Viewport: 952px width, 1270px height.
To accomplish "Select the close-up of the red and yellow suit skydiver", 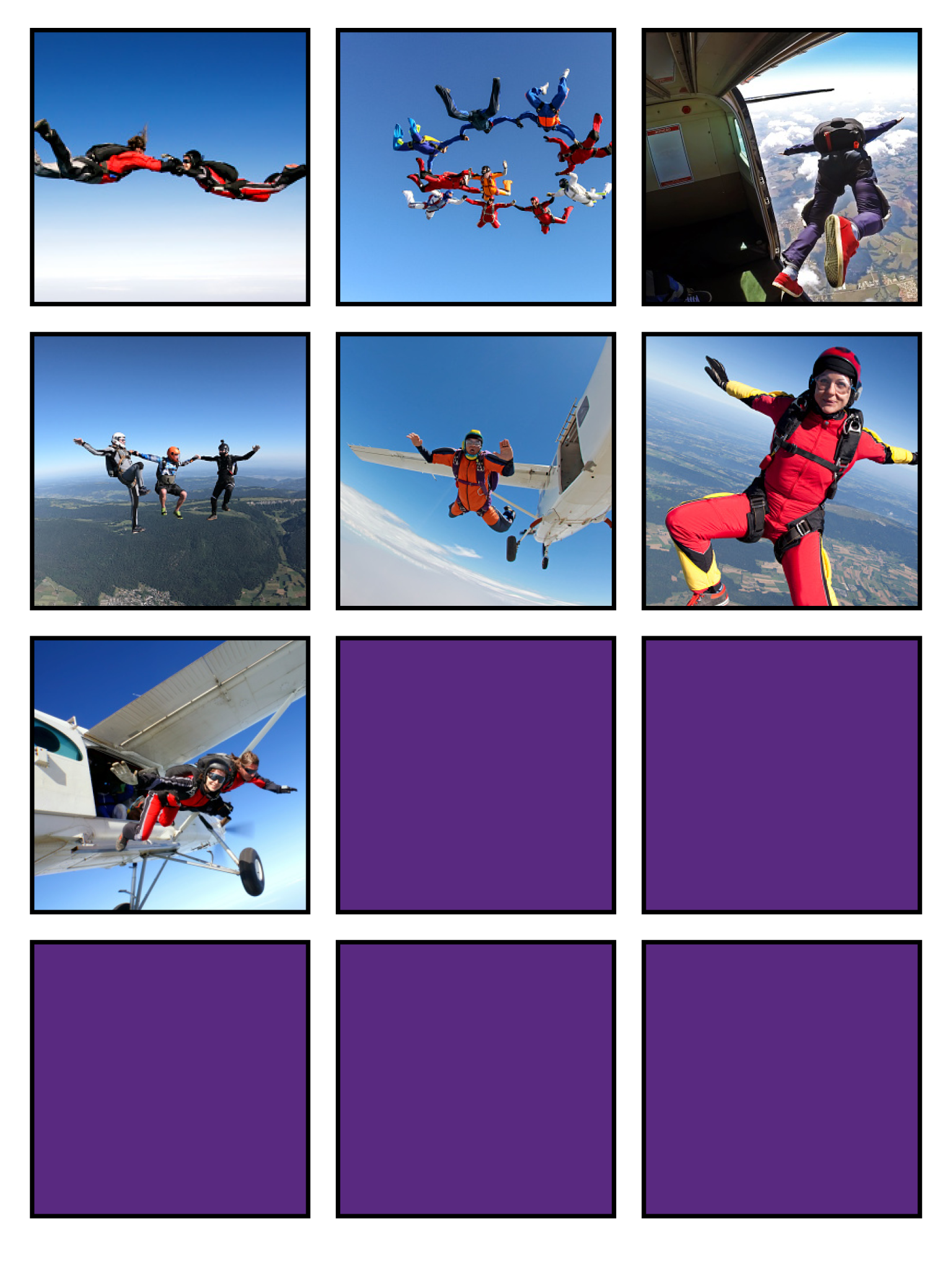I will 781,471.
